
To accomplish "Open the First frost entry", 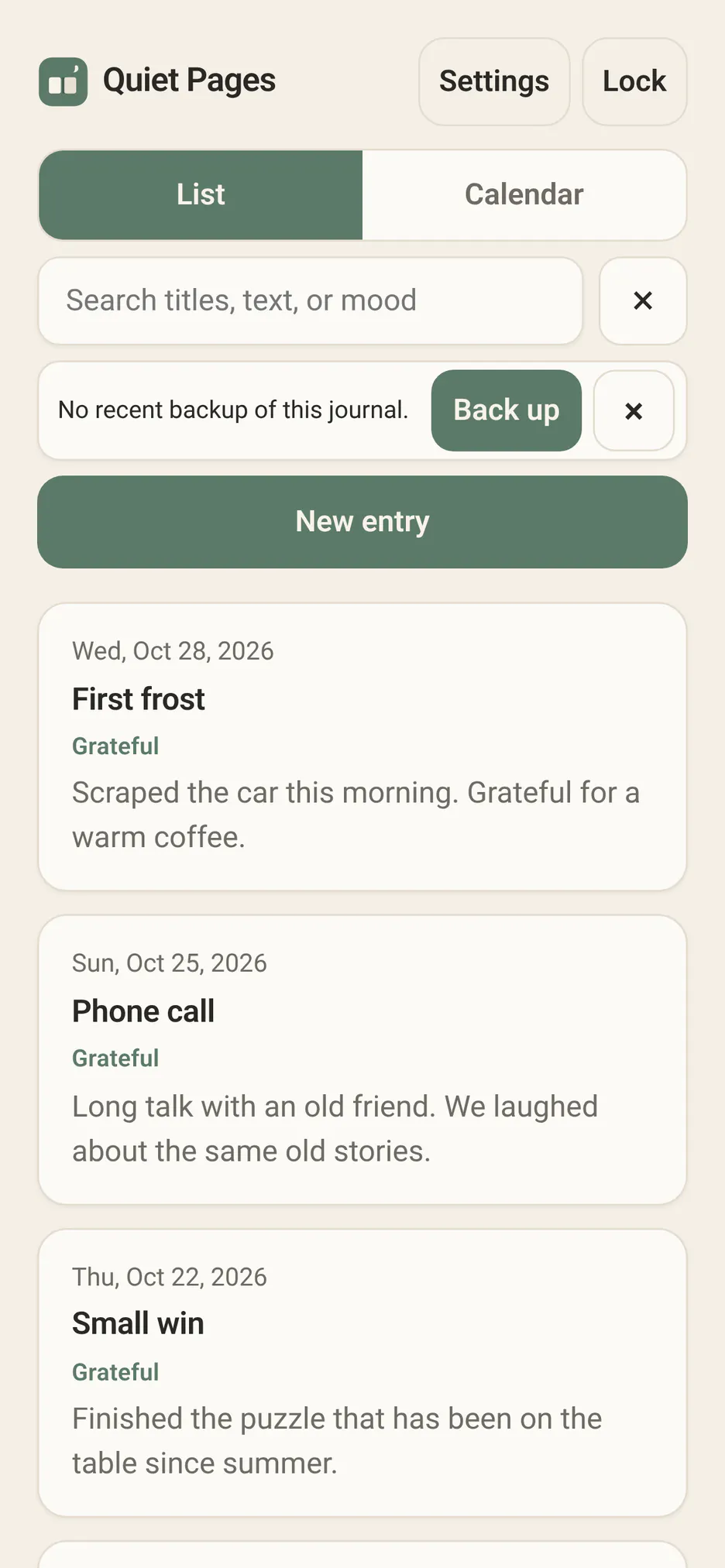I will (x=362, y=747).
